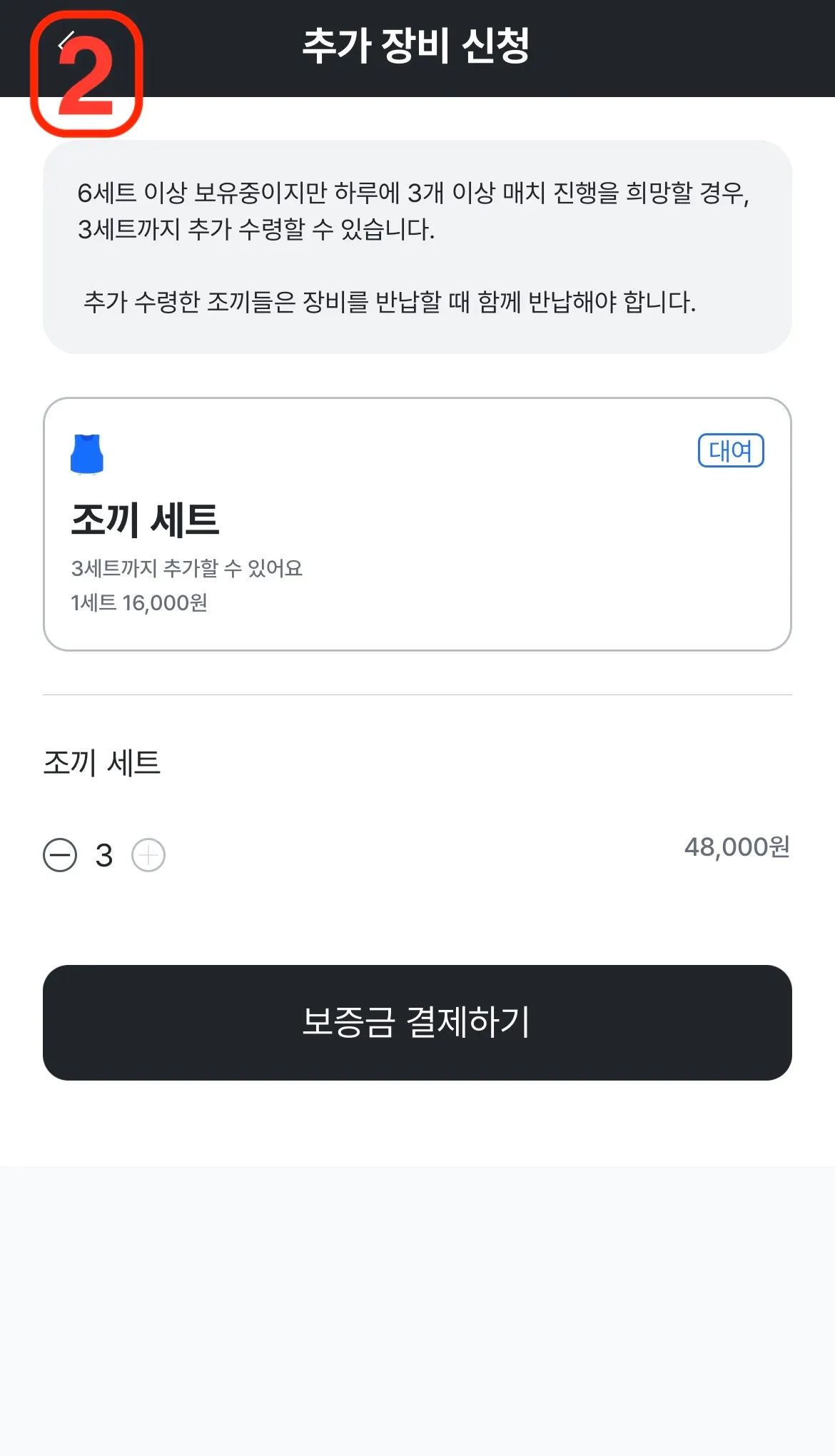Go back from 추가 장비 신청
Viewport: 835px width, 1456px height.
coord(67,41)
